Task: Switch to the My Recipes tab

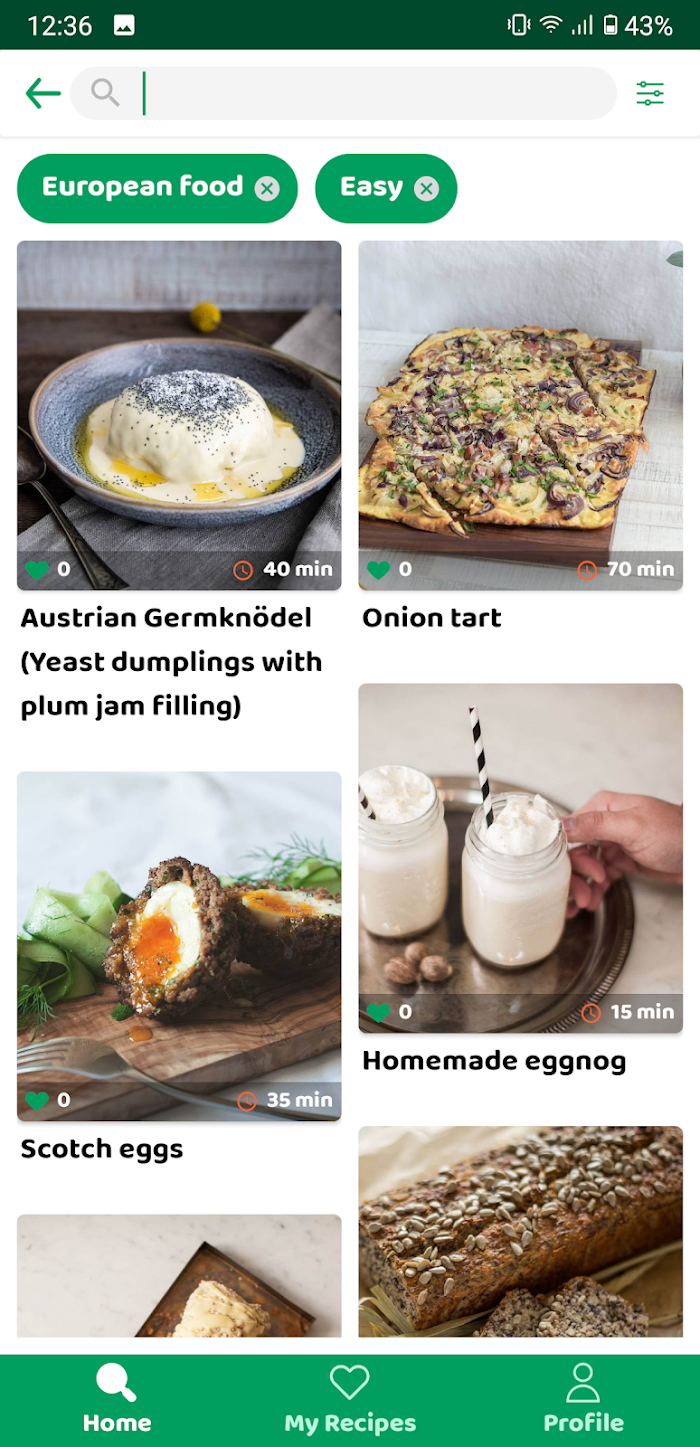Action: point(350,1400)
